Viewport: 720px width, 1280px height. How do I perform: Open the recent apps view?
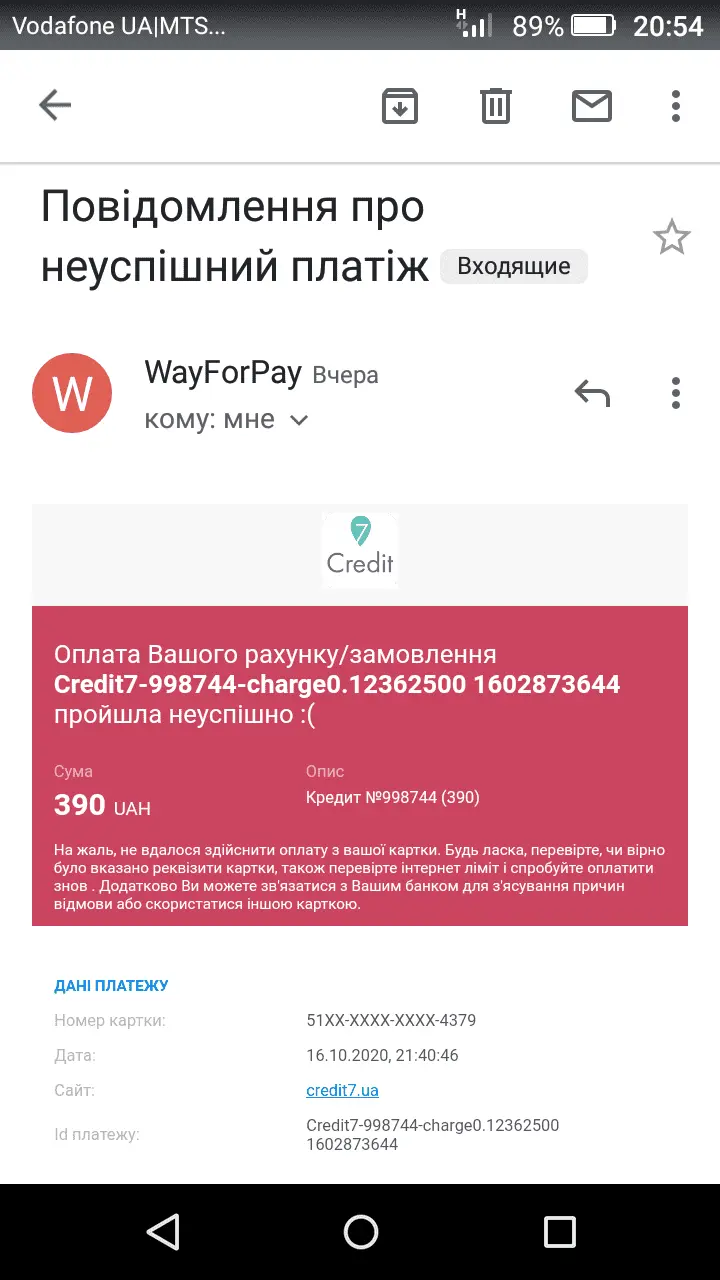point(559,1231)
